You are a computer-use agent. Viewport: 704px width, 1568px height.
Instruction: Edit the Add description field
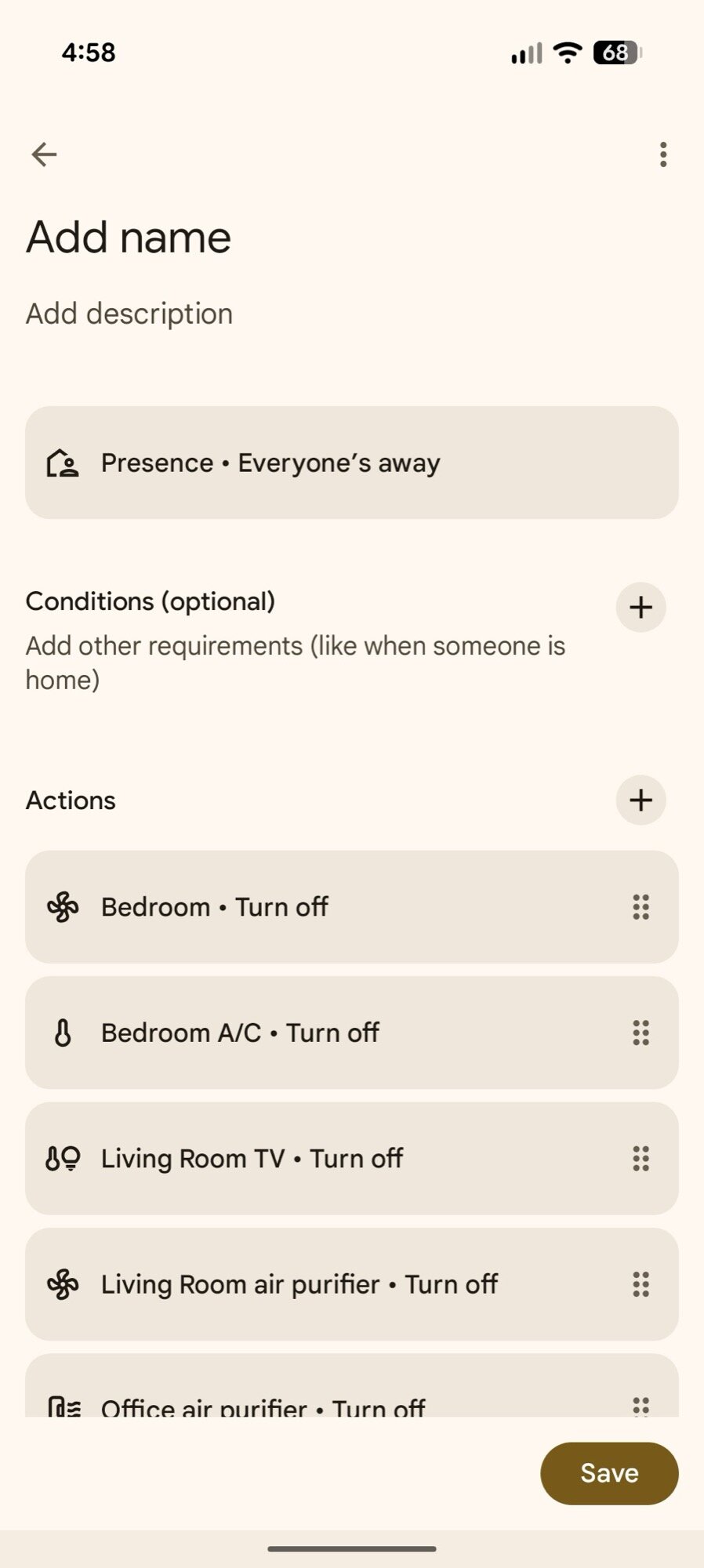tap(129, 314)
